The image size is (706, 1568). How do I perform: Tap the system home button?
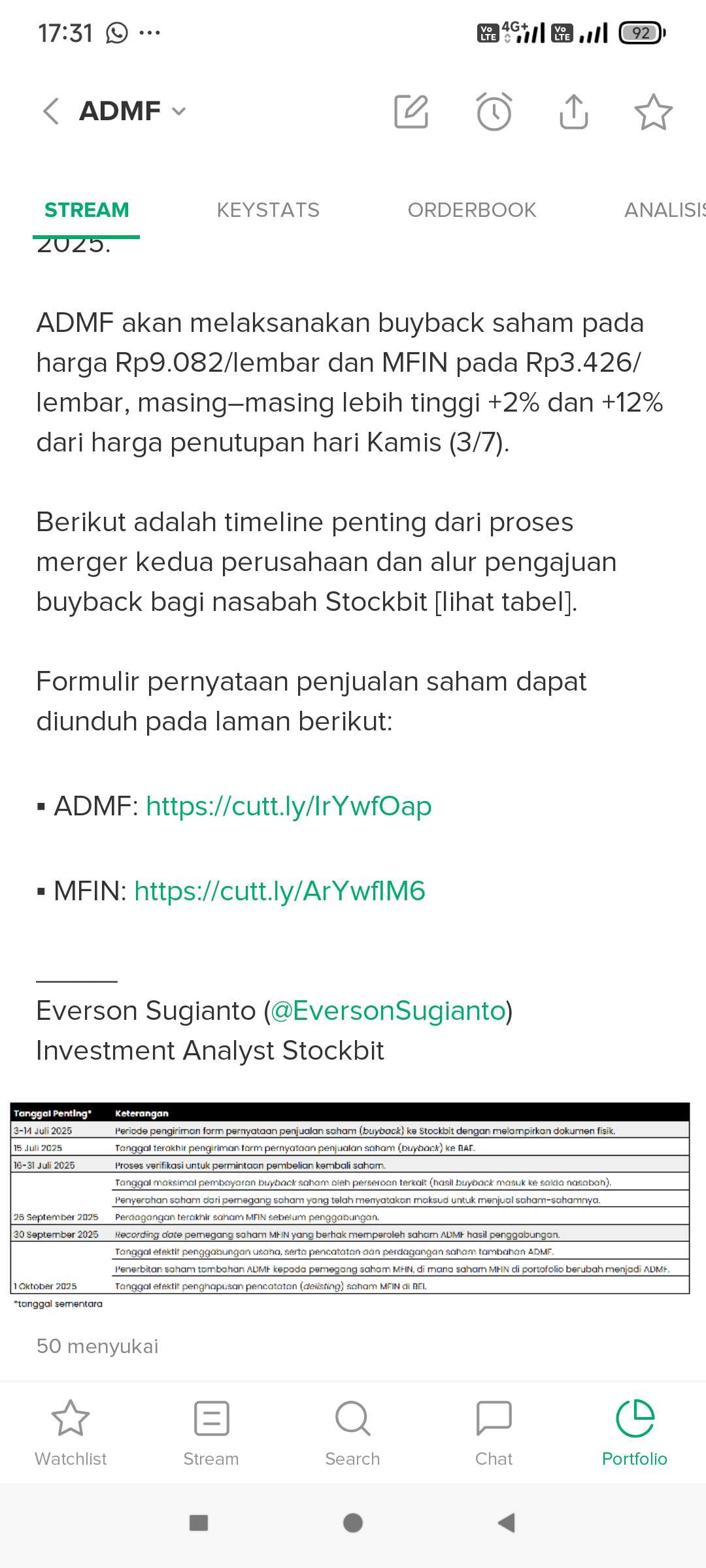[x=353, y=1523]
